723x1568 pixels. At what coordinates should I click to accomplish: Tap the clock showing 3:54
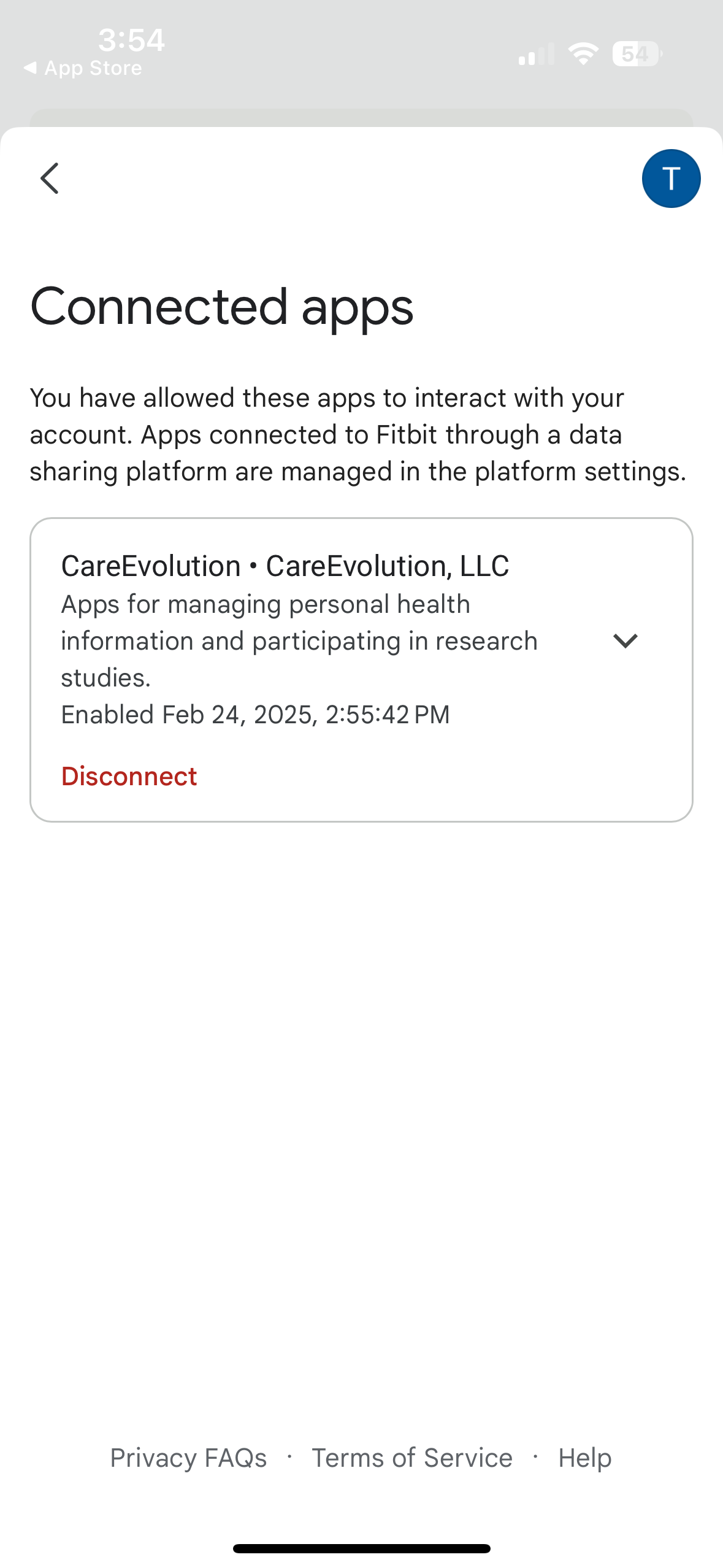pos(131,39)
